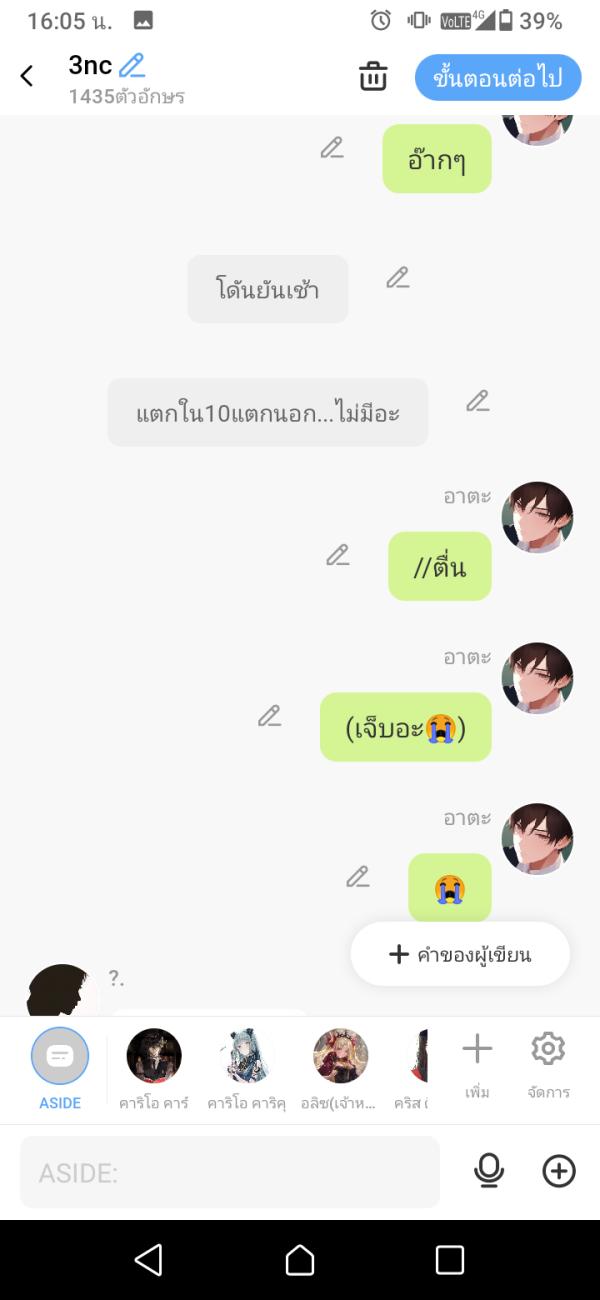Select the ASIDE speaker
600x1300 pixels.
pos(60,1056)
